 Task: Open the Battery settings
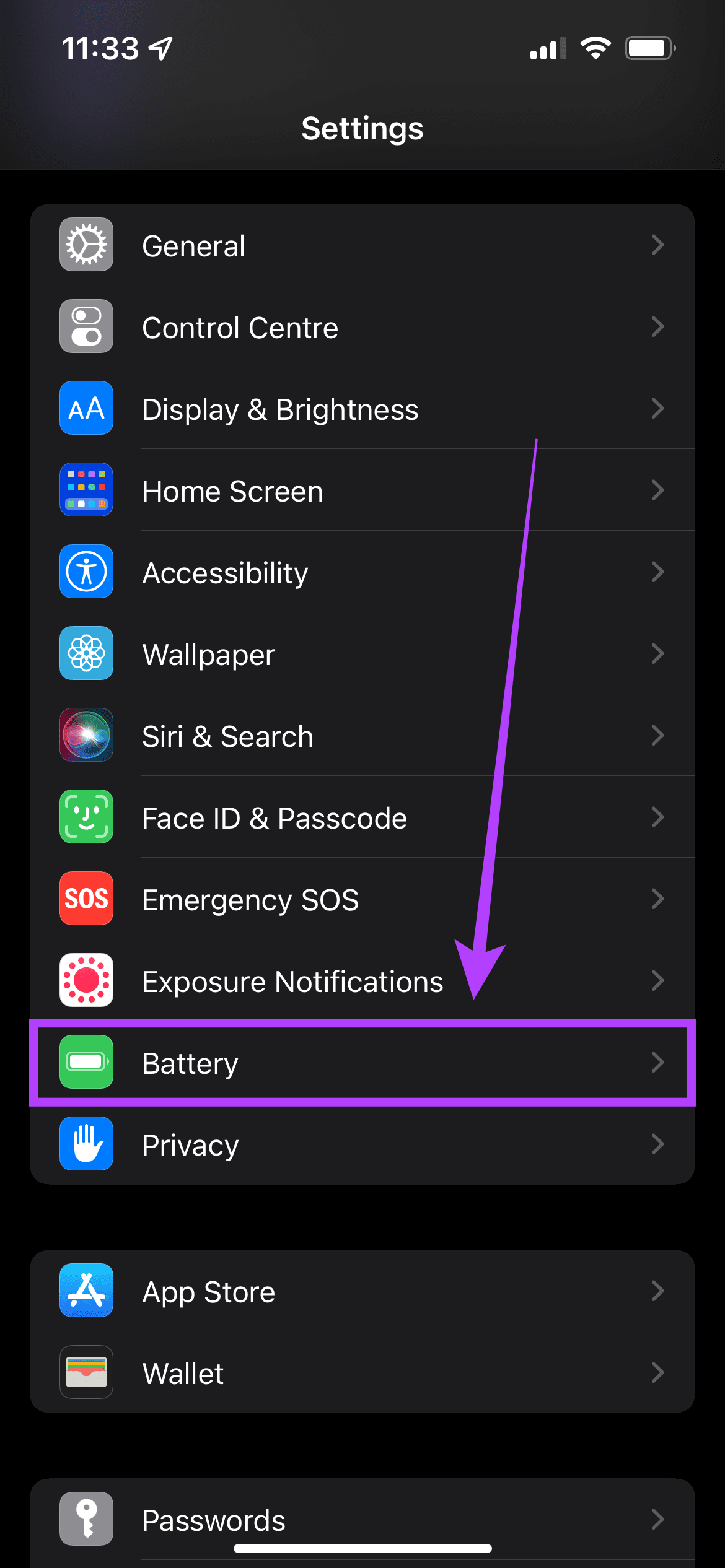(362, 1063)
